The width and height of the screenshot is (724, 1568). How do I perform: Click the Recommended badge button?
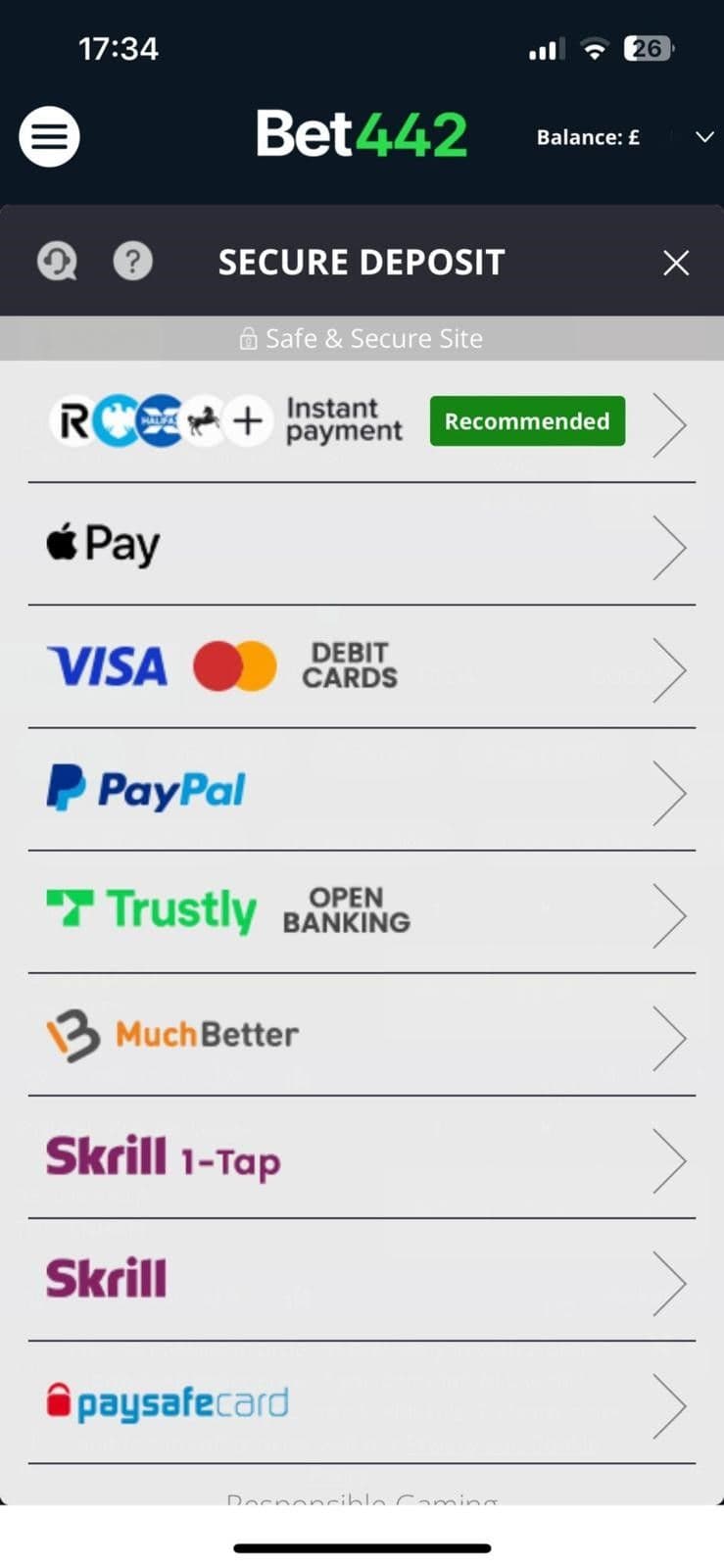click(527, 420)
